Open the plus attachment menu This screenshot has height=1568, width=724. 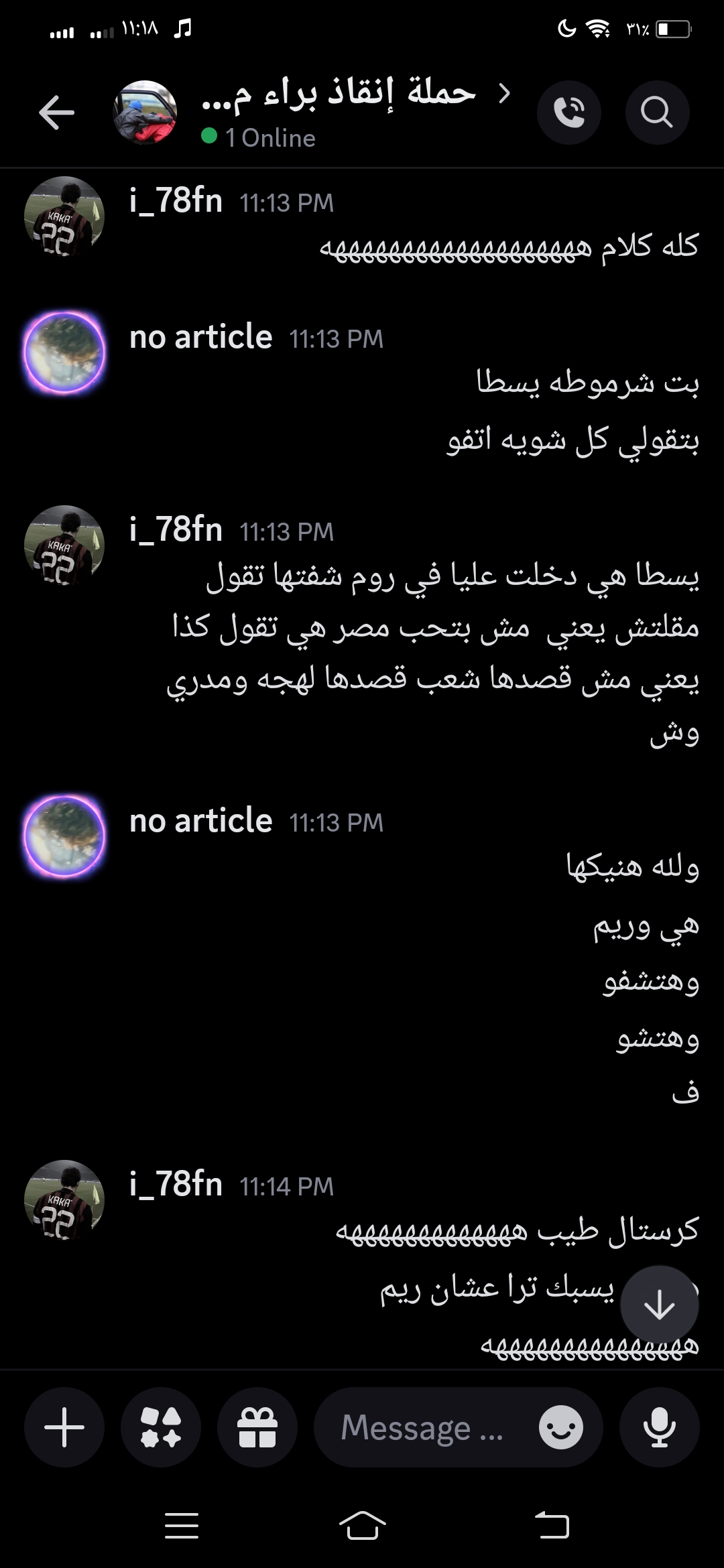point(64,1427)
